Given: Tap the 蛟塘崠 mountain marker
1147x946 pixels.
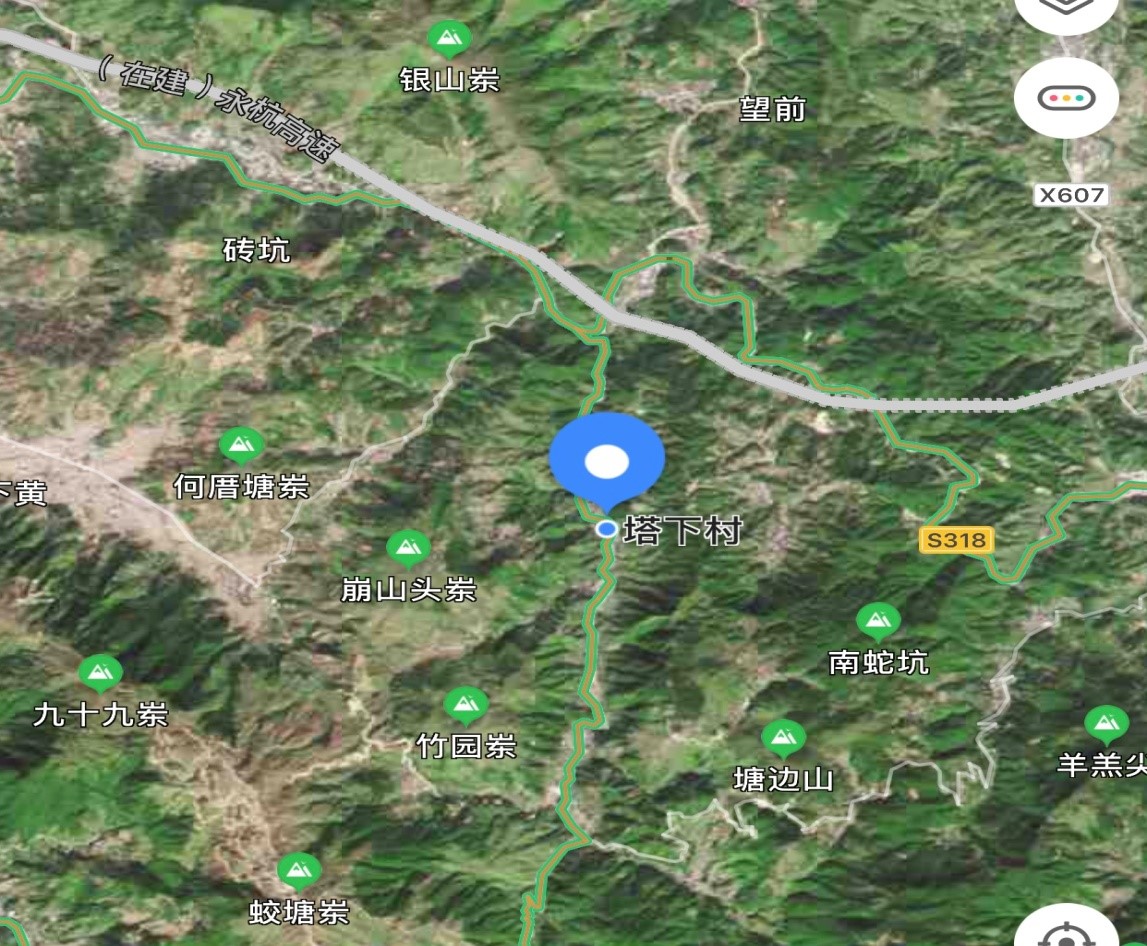Looking at the screenshot, I should [299, 872].
